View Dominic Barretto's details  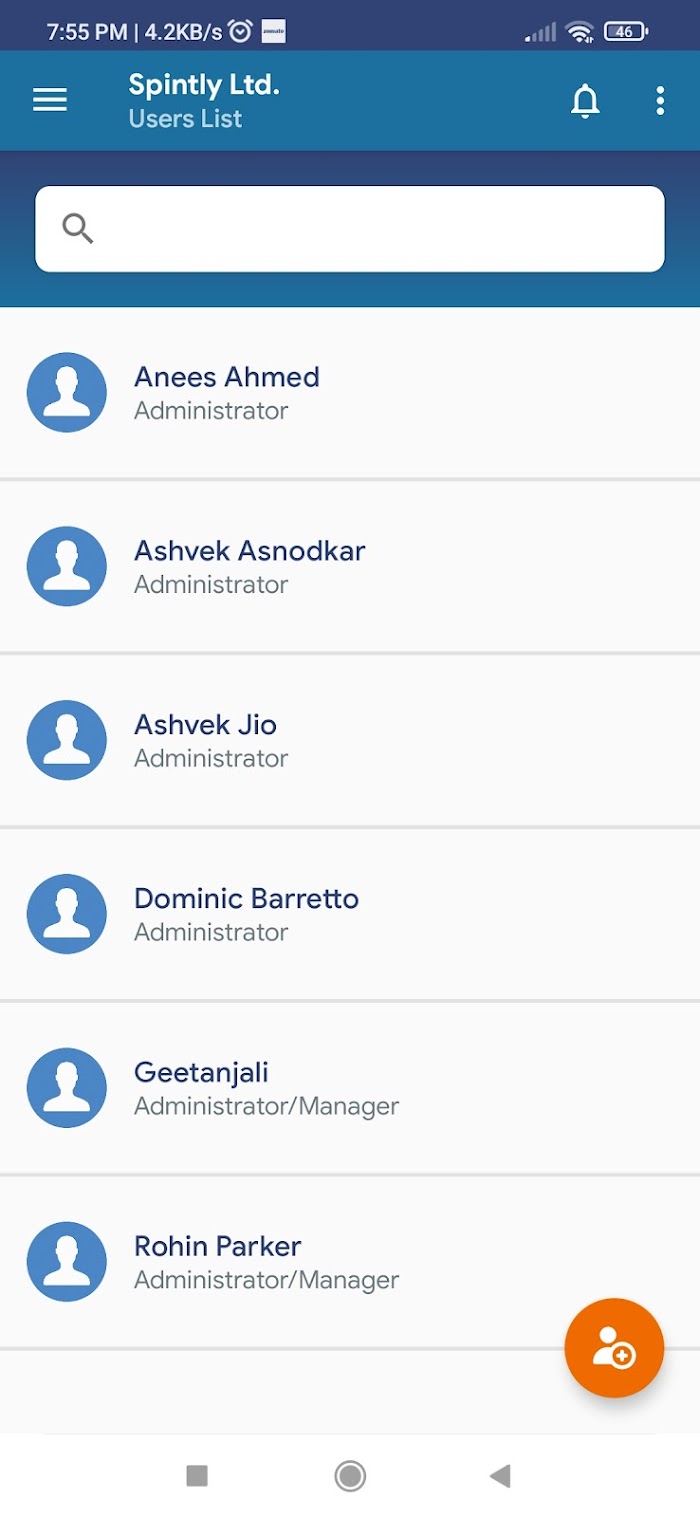tap(350, 915)
